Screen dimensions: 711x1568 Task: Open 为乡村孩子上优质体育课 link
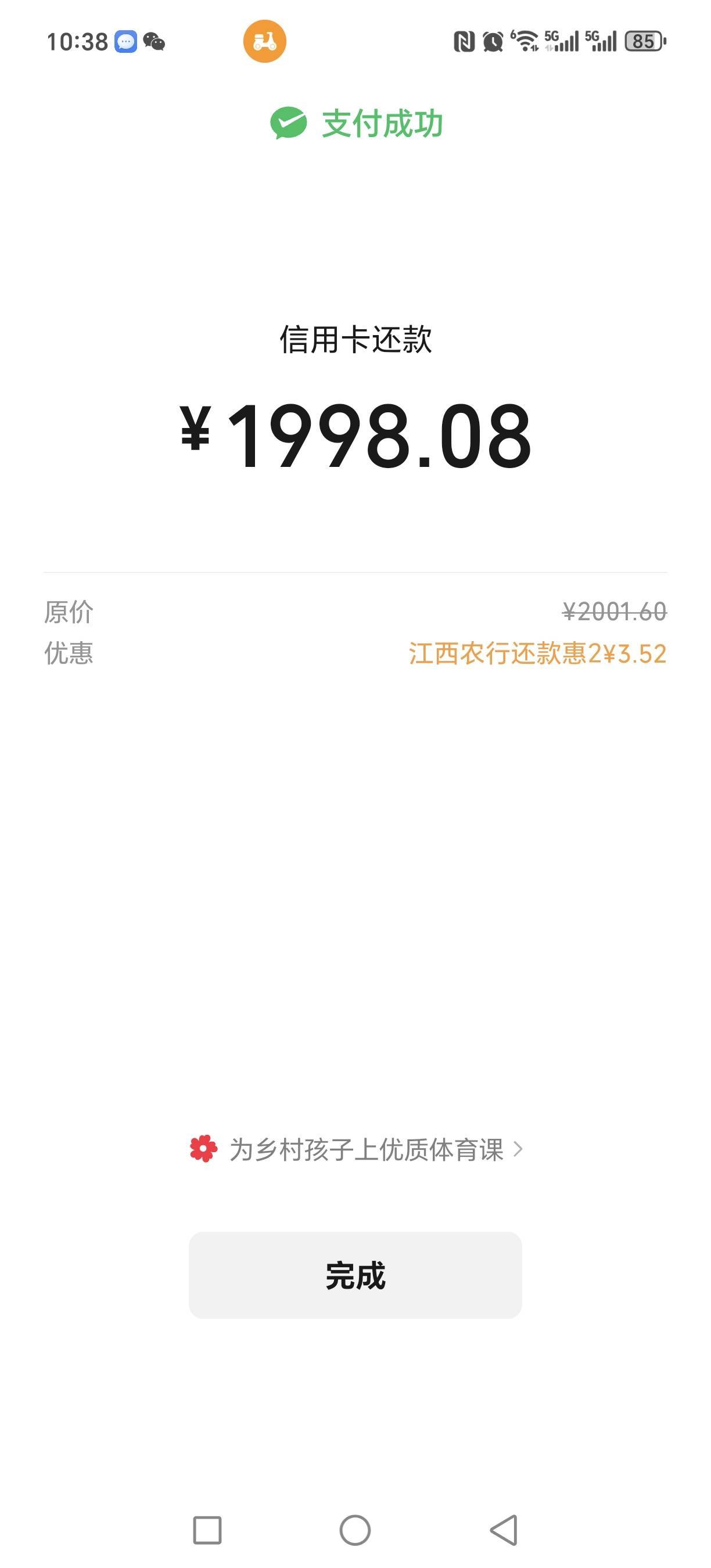coord(356,1149)
